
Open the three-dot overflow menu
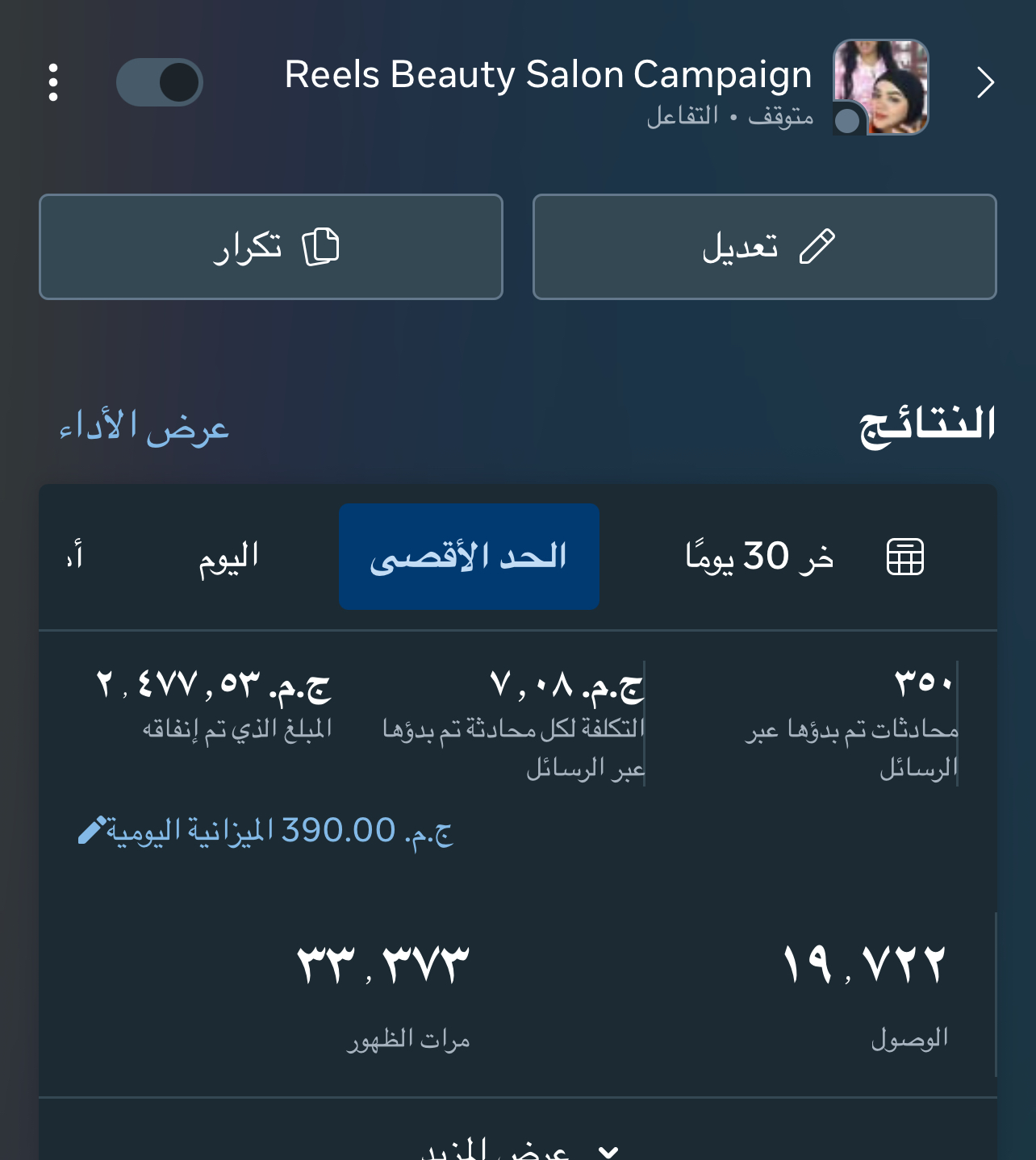click(x=53, y=82)
